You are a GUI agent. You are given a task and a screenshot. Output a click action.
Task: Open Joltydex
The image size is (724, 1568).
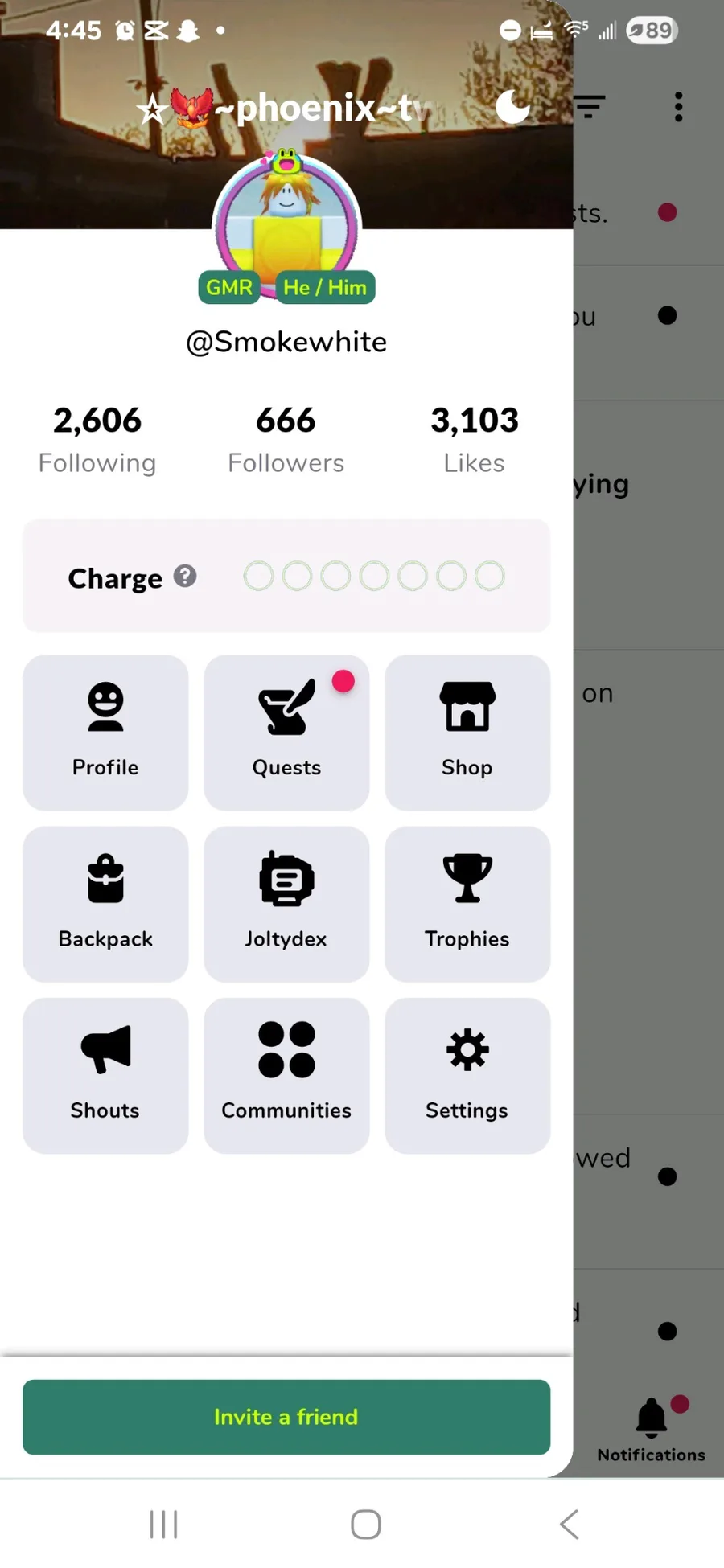286,904
